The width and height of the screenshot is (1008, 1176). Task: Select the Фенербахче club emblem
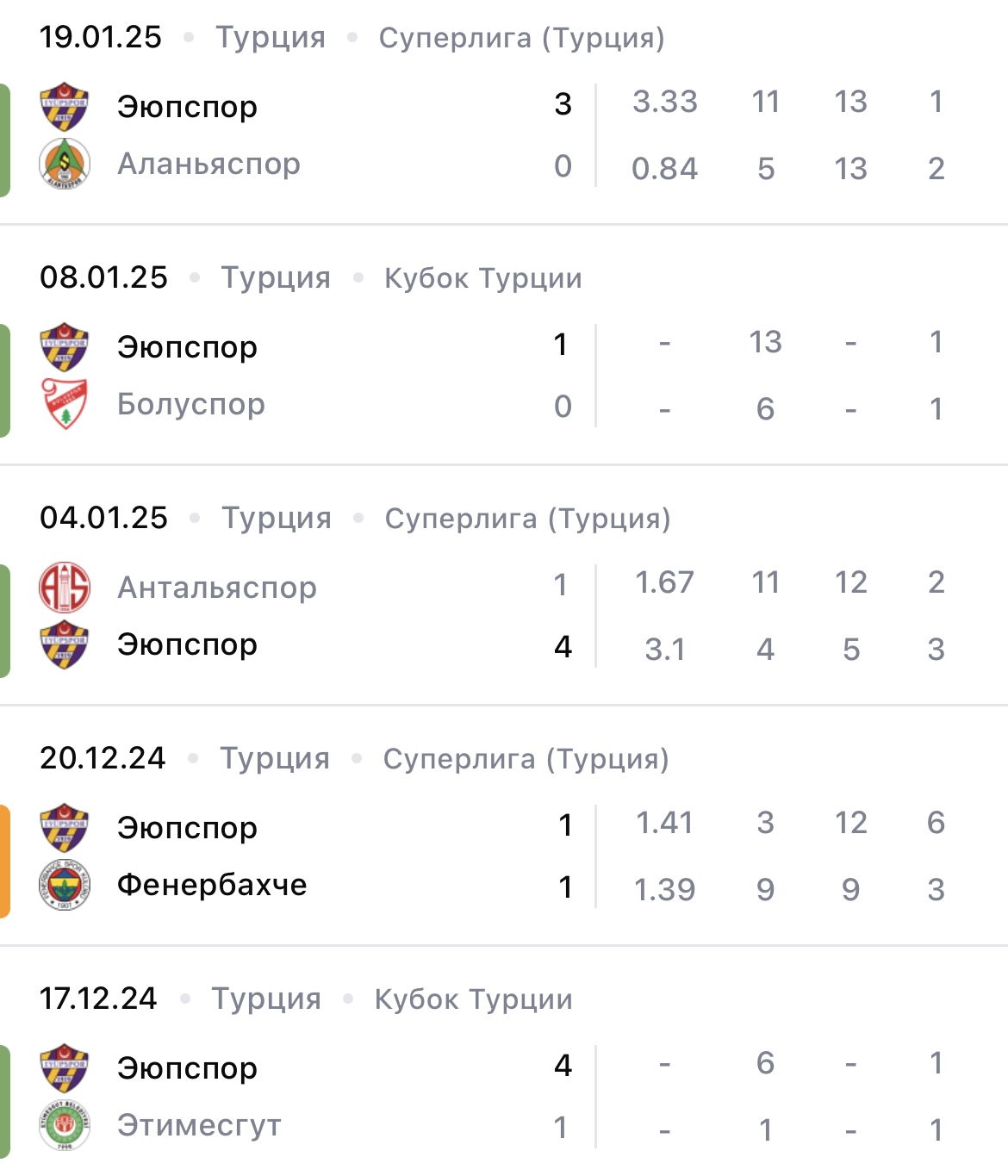click(65, 884)
